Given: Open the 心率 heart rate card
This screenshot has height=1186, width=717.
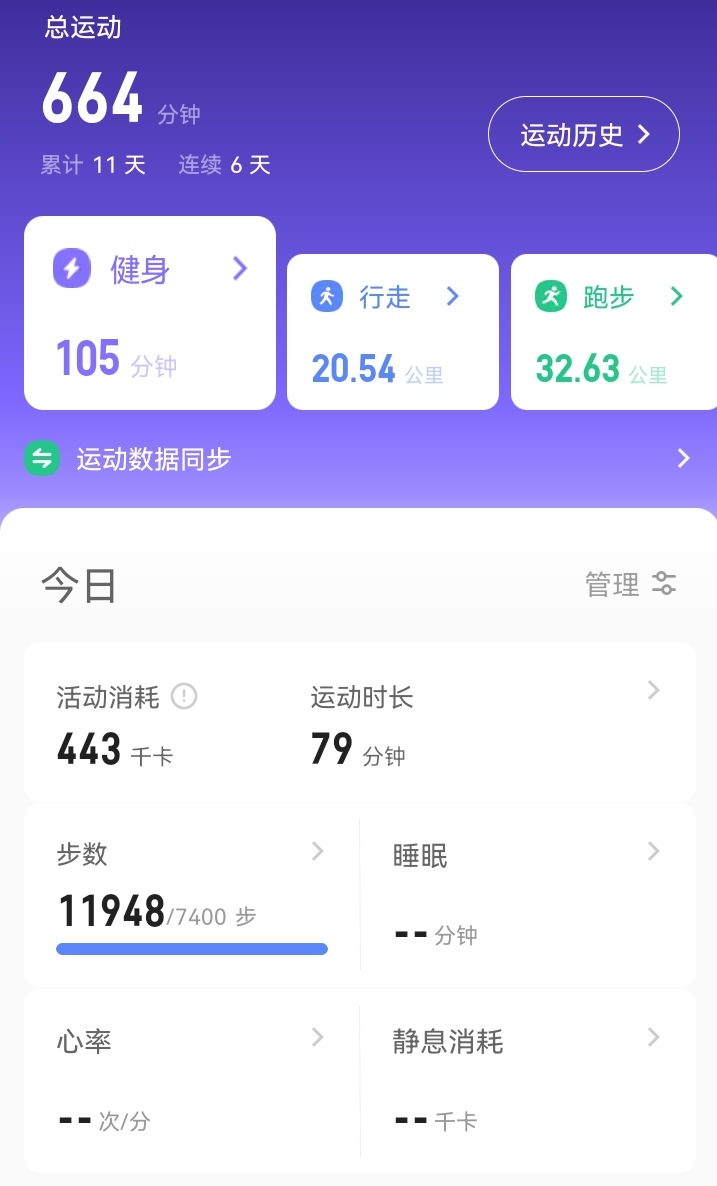Looking at the screenshot, I should tap(192, 1080).
